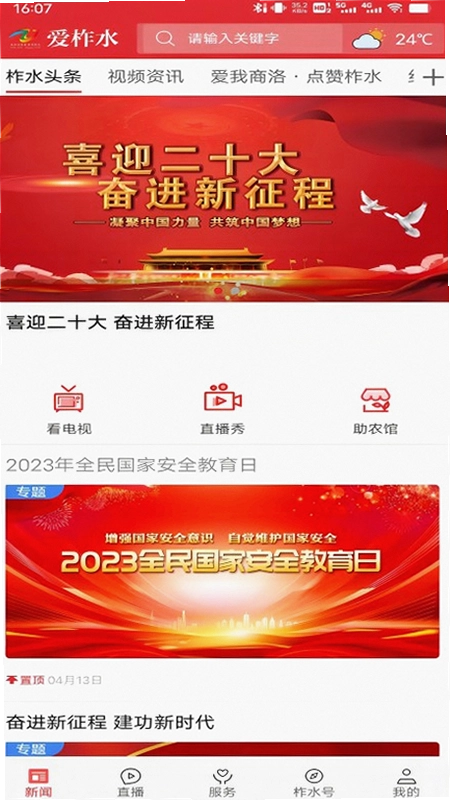This screenshot has width=450, height=800.
Task: Open the 2023全民国家安全教育日 special card
Action: pyautogui.click(x=222, y=571)
